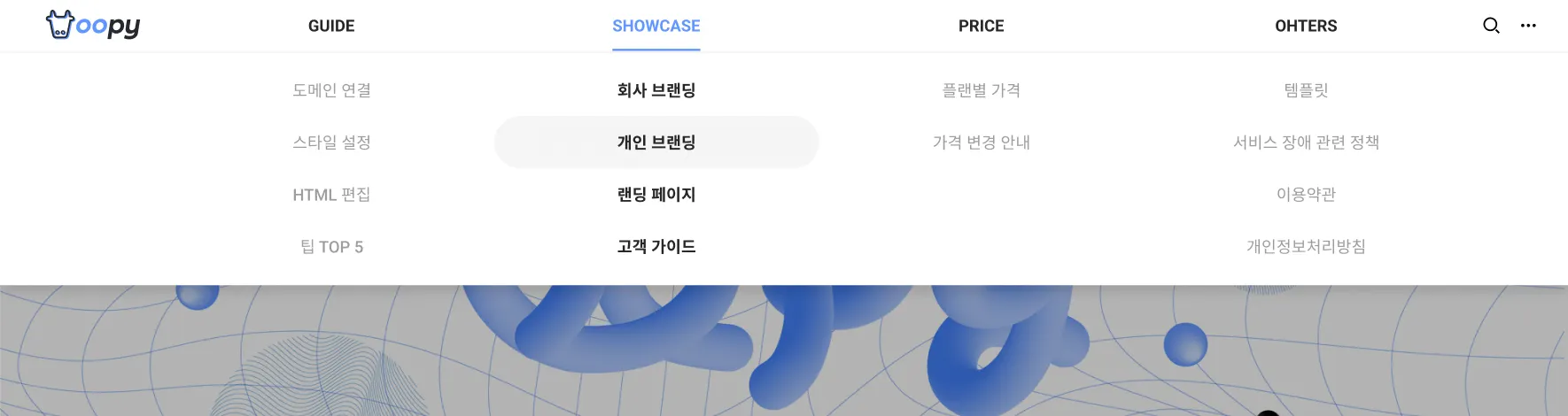Open 회사 브랜딩 showcase
The image size is (1568, 416).
(656, 90)
